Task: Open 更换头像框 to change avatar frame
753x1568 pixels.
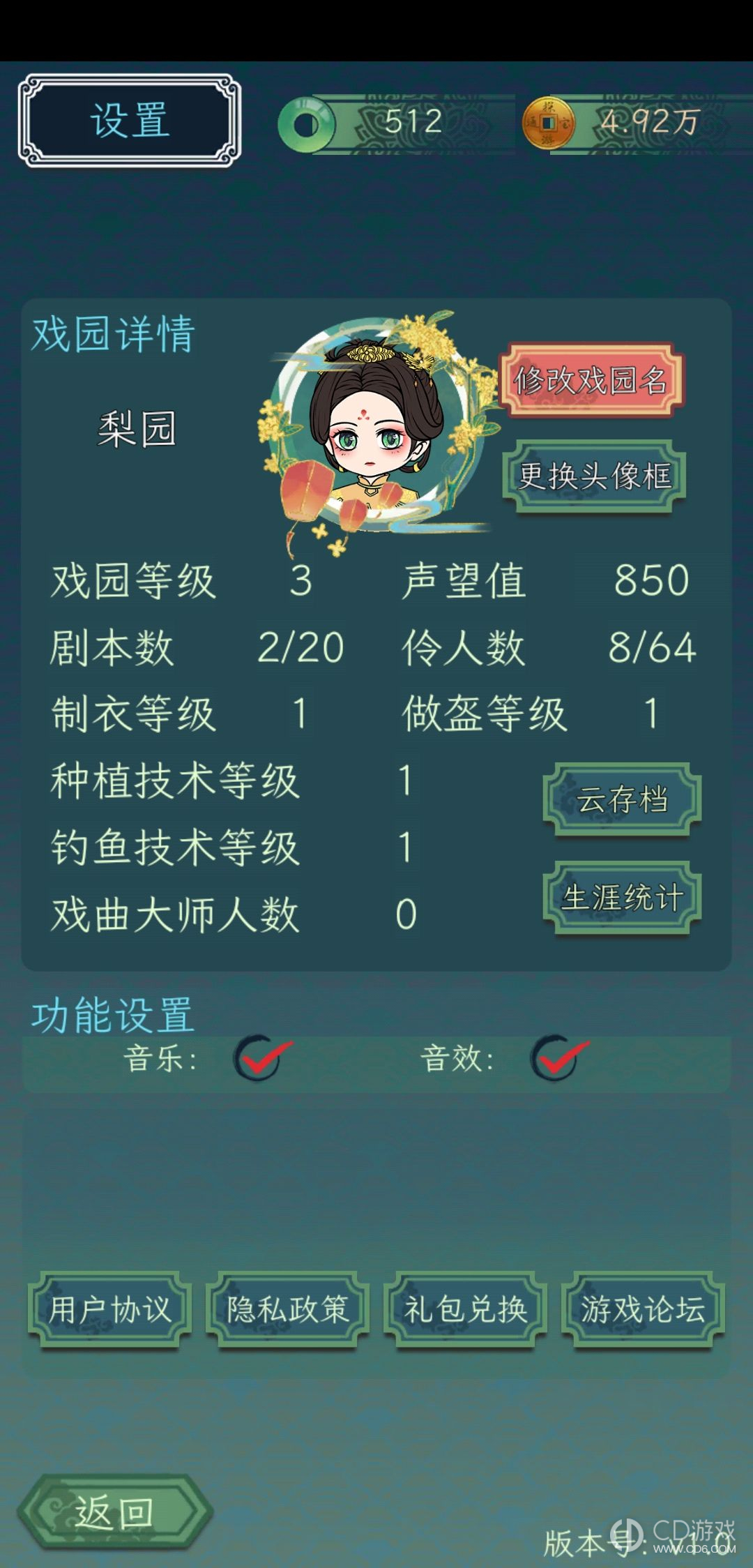Action: pyautogui.click(x=594, y=476)
